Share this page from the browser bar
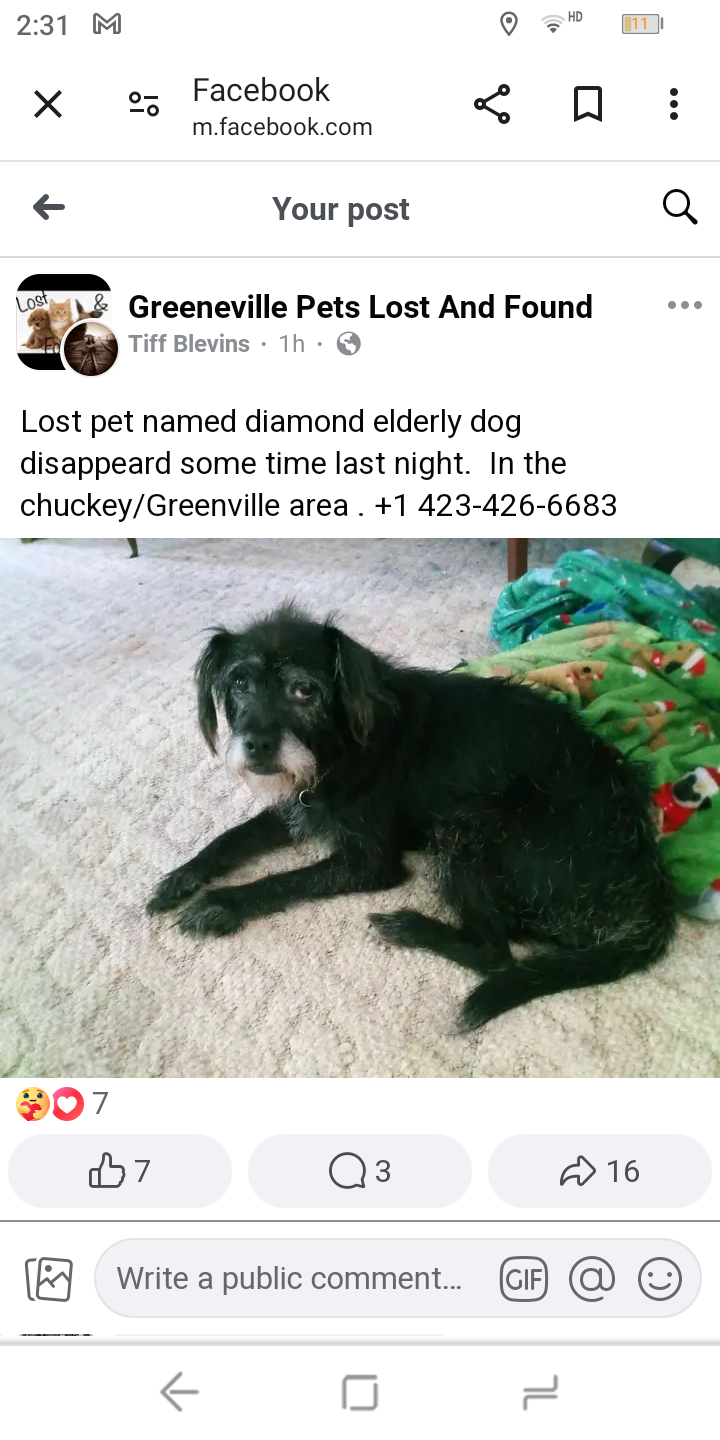 [x=492, y=104]
